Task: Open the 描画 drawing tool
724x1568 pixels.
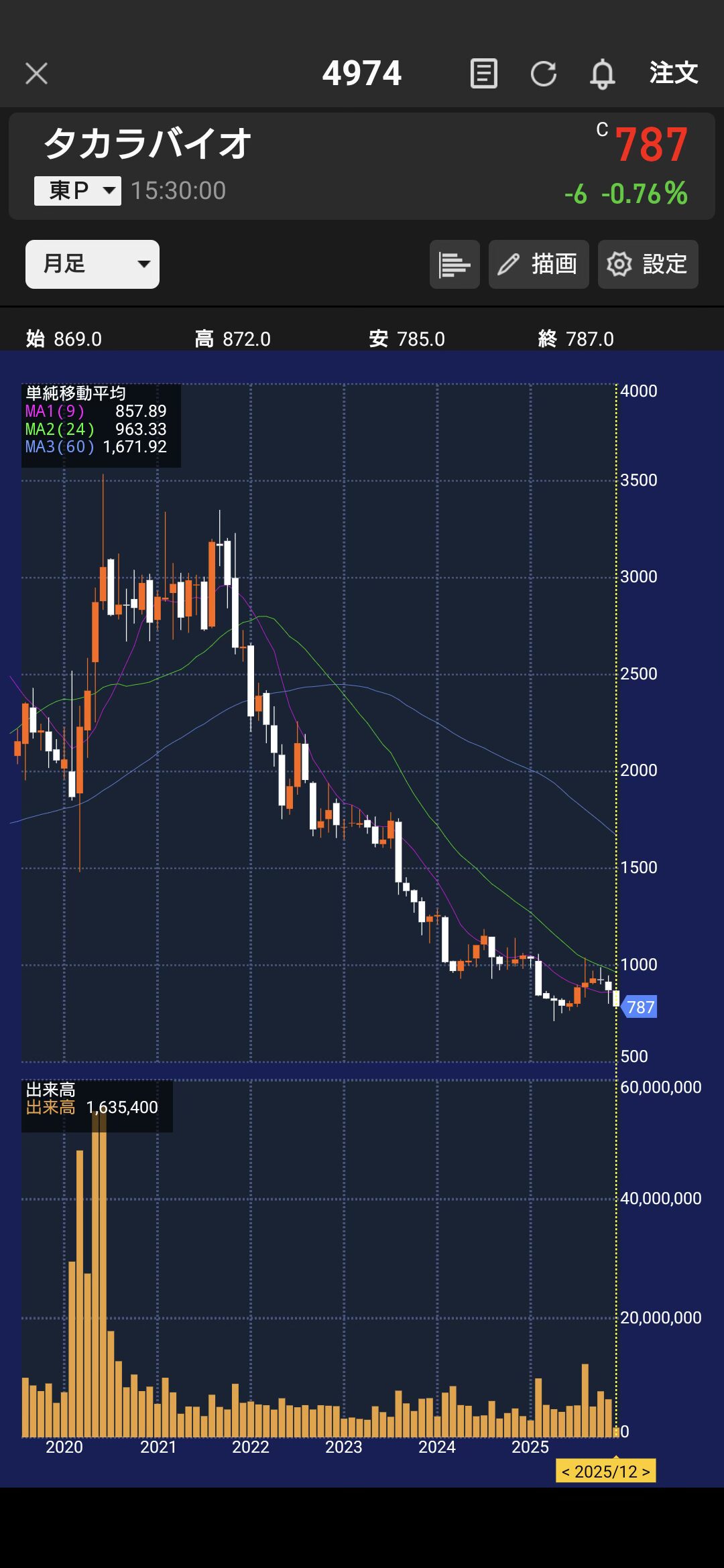Action: 538,264
